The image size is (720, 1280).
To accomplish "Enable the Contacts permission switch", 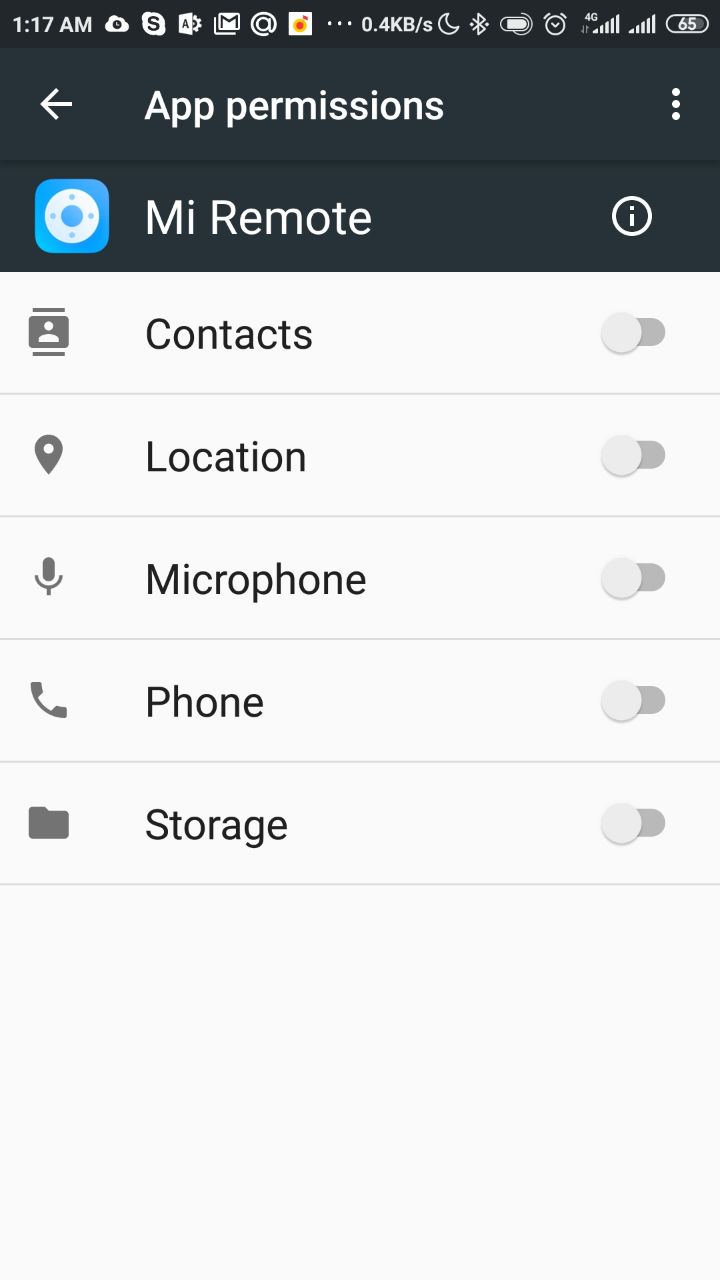I will coord(634,333).
